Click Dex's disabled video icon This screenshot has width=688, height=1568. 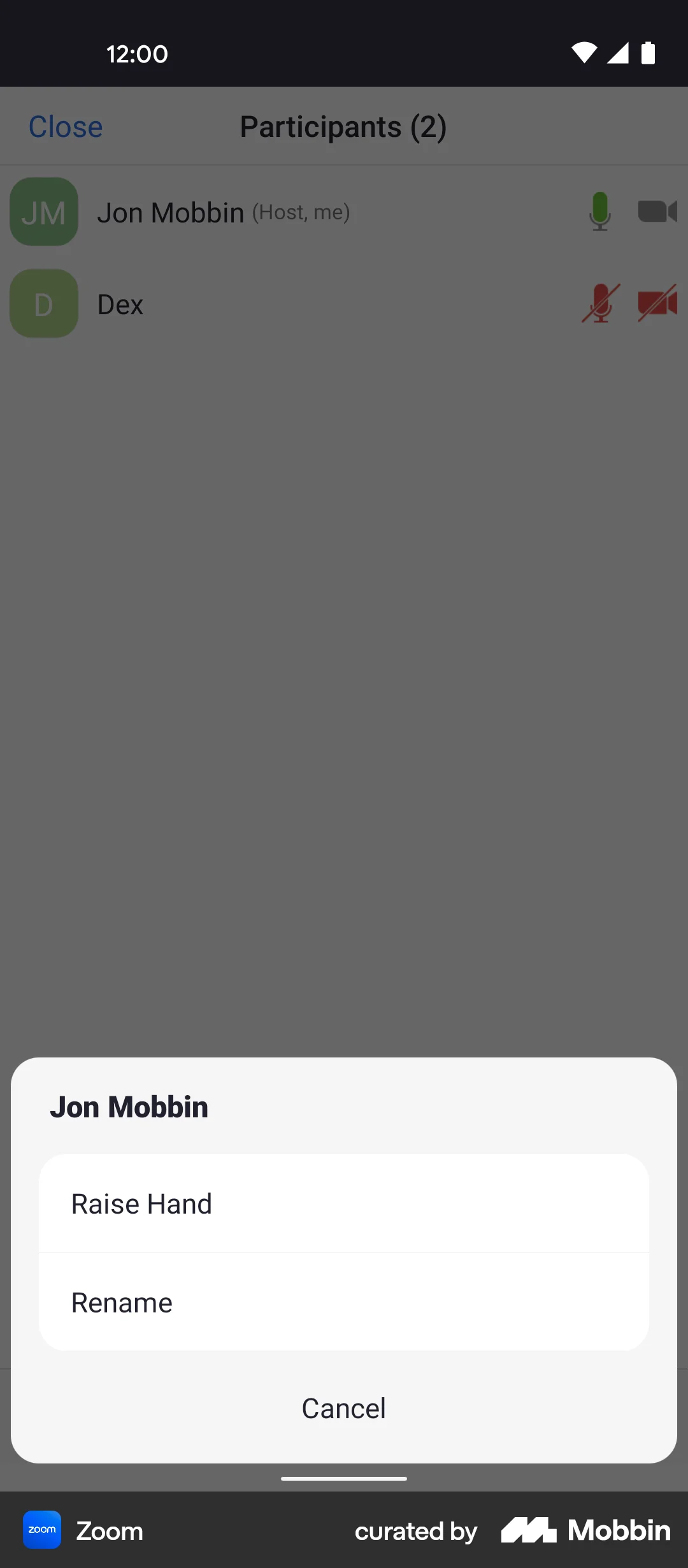click(657, 304)
